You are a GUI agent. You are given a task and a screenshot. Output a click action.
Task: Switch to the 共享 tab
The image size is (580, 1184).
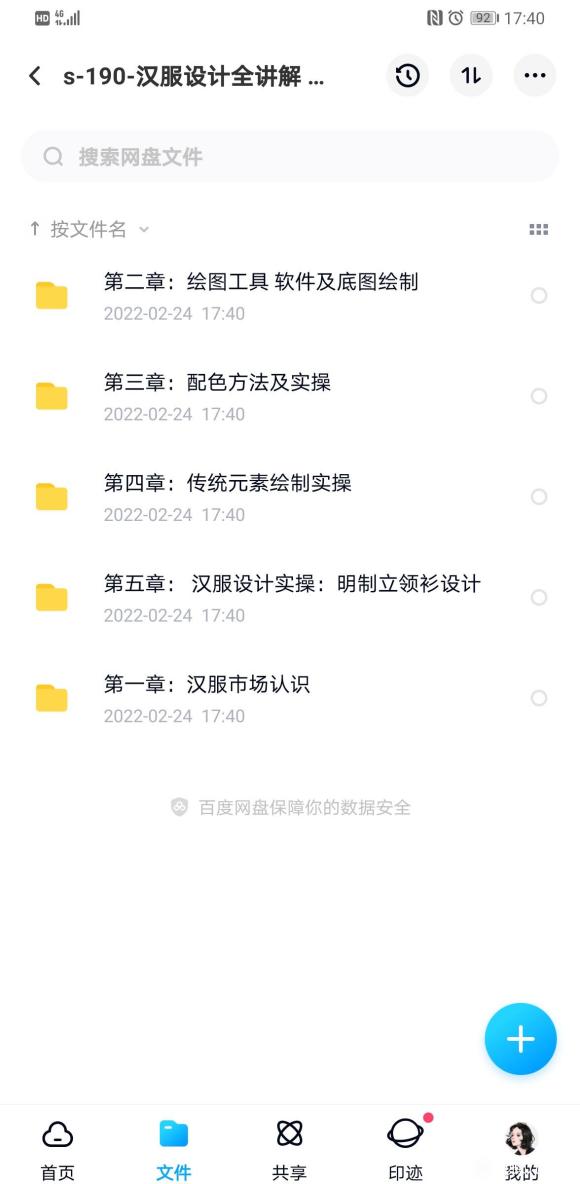(x=289, y=1149)
